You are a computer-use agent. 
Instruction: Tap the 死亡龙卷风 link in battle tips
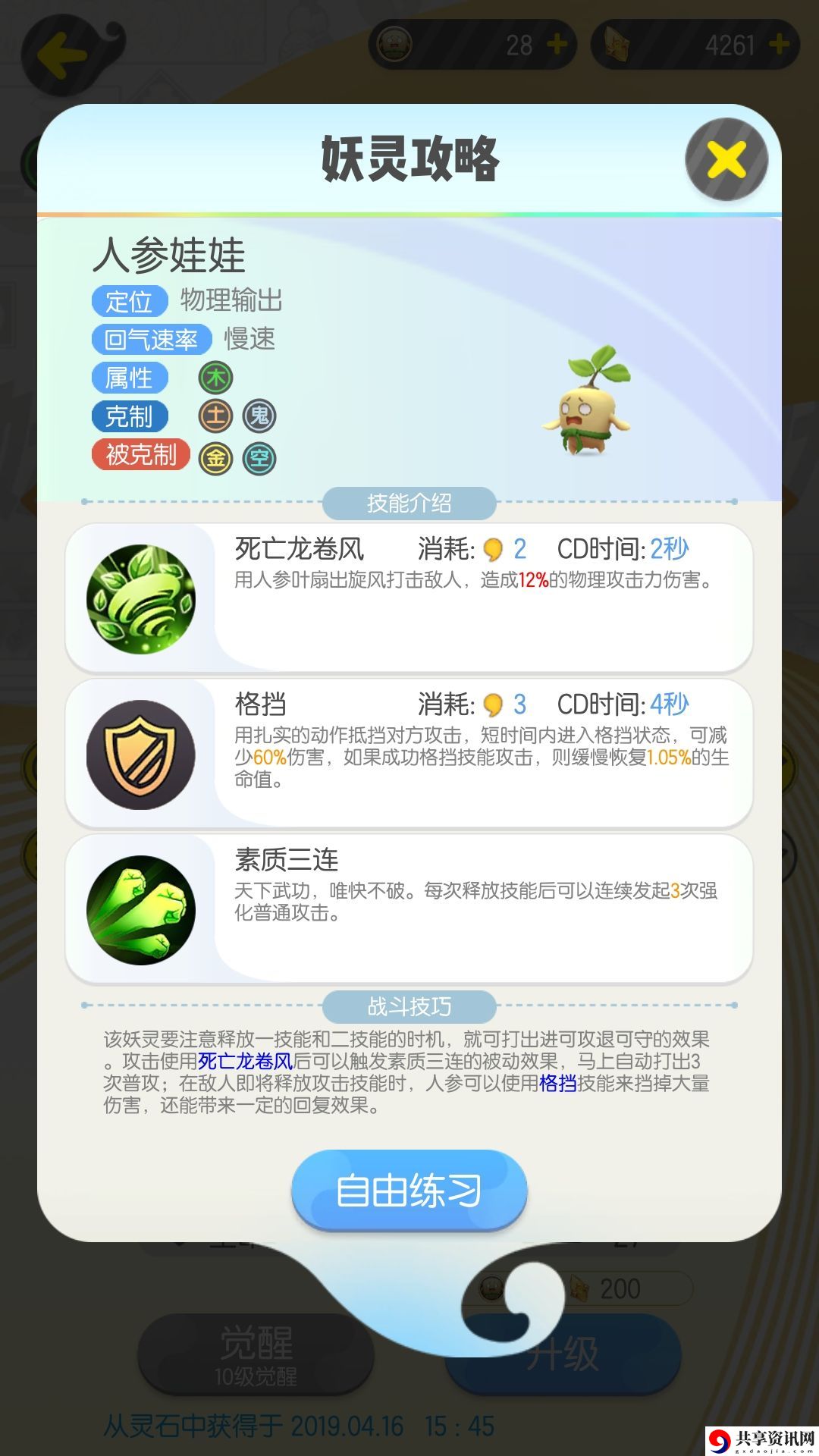click(245, 1062)
